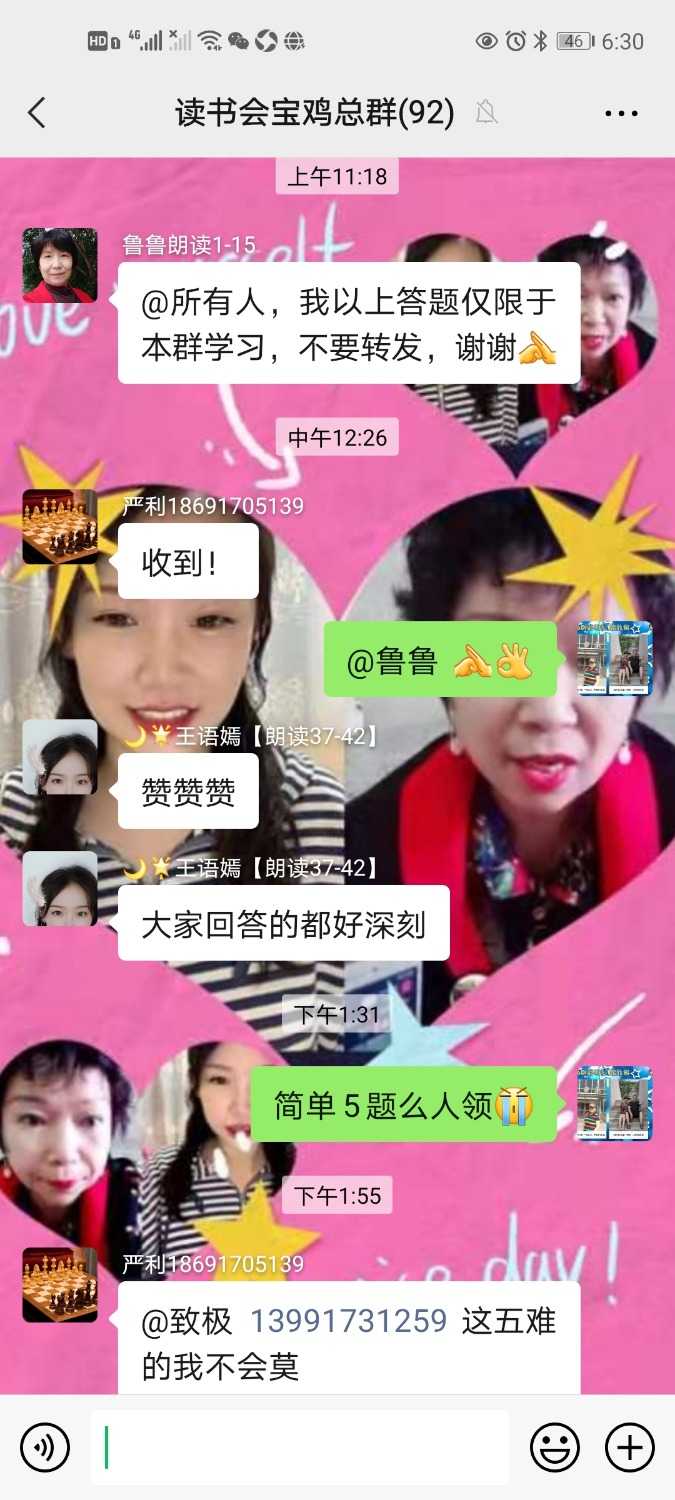Viewport: 675px width, 1500px height.
Task: Open my avatar next to @鲁鲁 message
Action: coord(613,659)
